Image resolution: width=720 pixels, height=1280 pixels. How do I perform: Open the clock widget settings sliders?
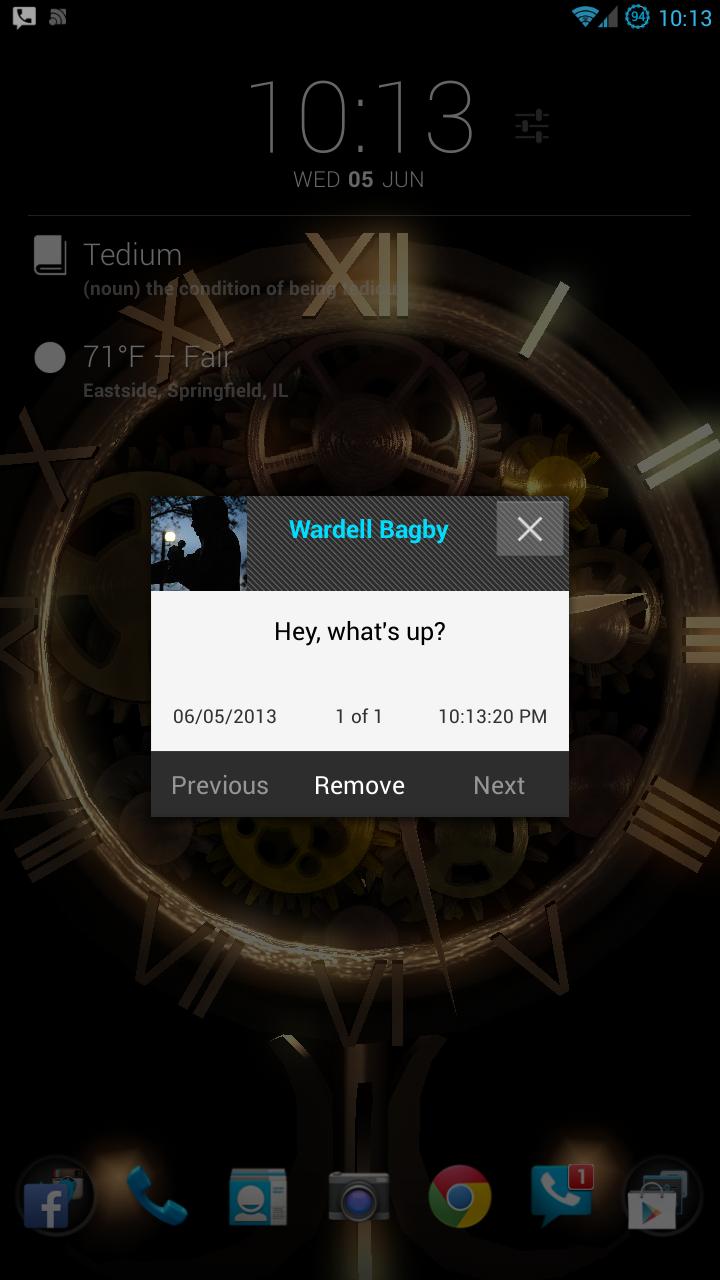(532, 127)
